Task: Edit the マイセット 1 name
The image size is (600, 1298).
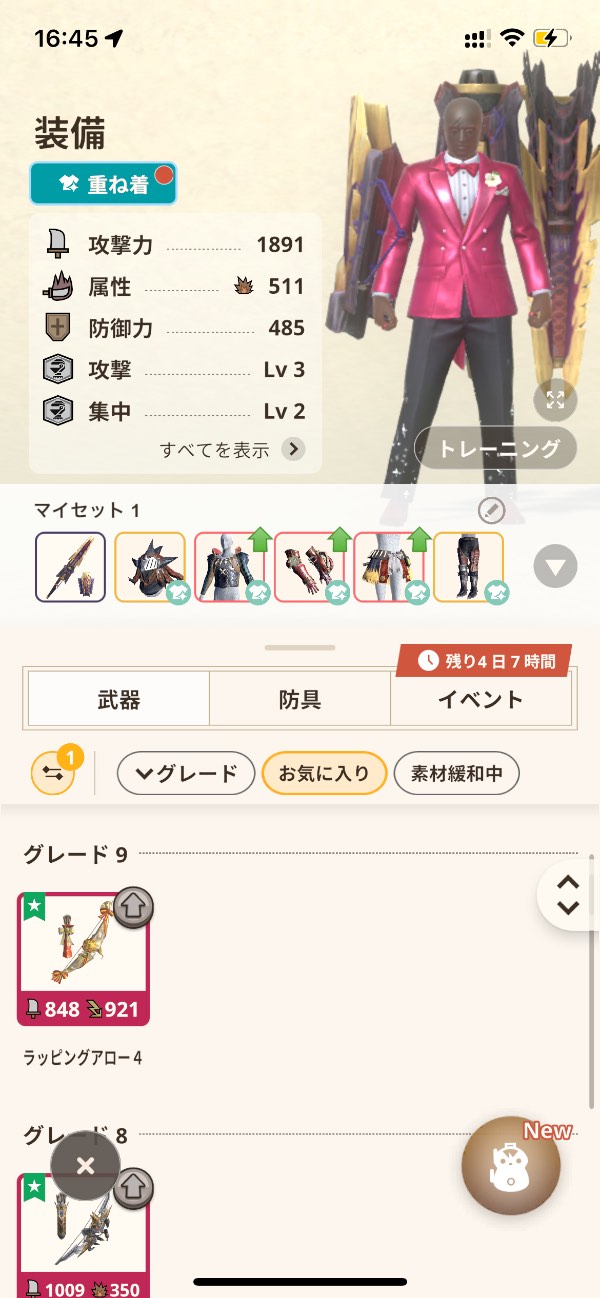Action: tap(491, 511)
